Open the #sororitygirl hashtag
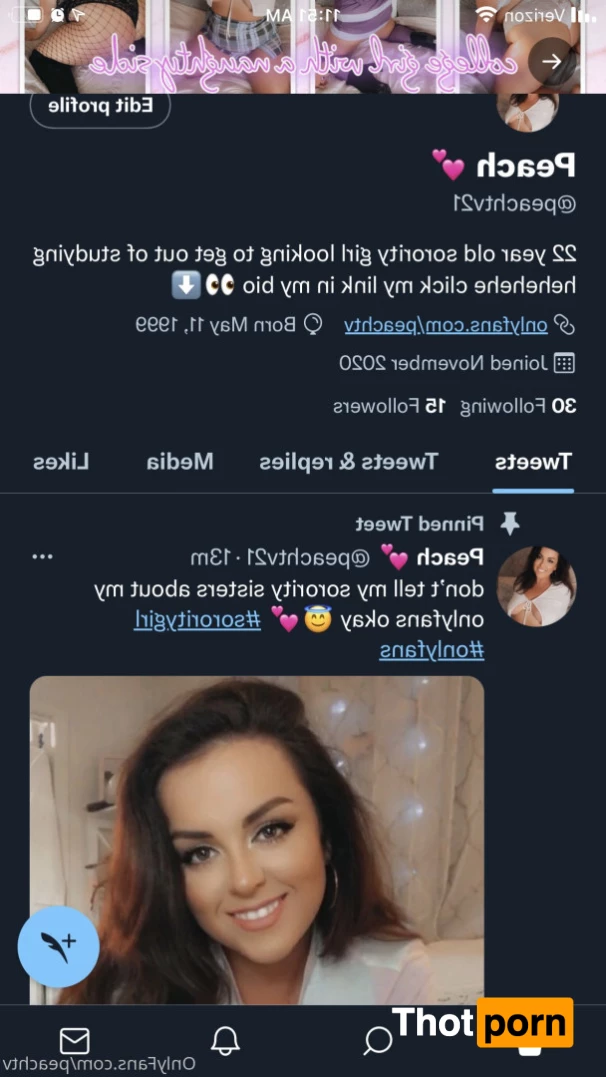This screenshot has height=1077, width=606. pyautogui.click(x=198, y=620)
